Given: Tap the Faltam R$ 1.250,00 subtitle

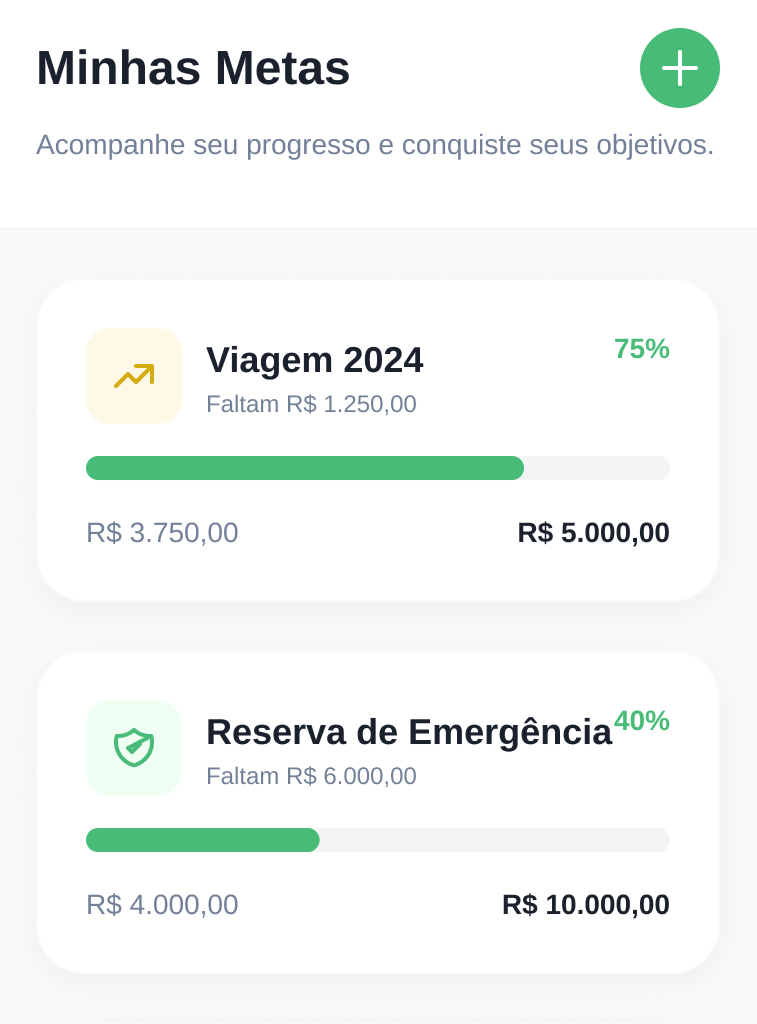Looking at the screenshot, I should tap(311, 404).
